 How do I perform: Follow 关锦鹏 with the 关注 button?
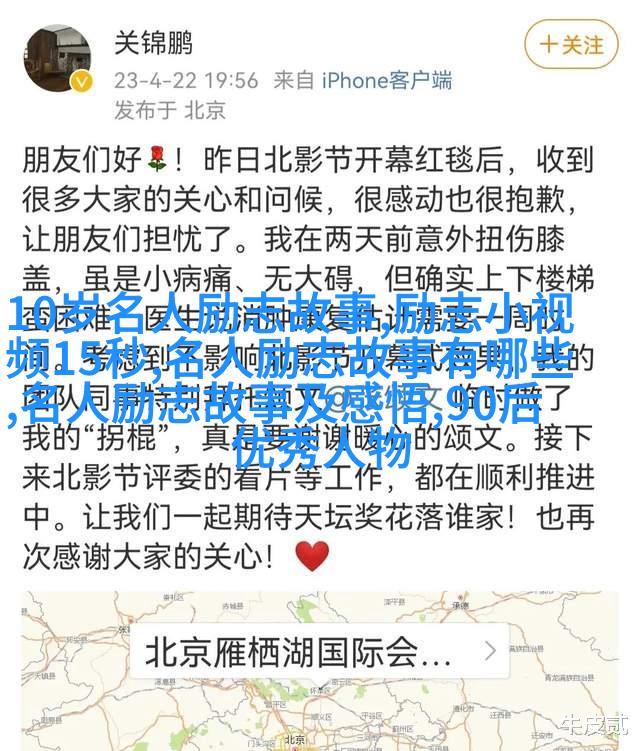tap(571, 45)
